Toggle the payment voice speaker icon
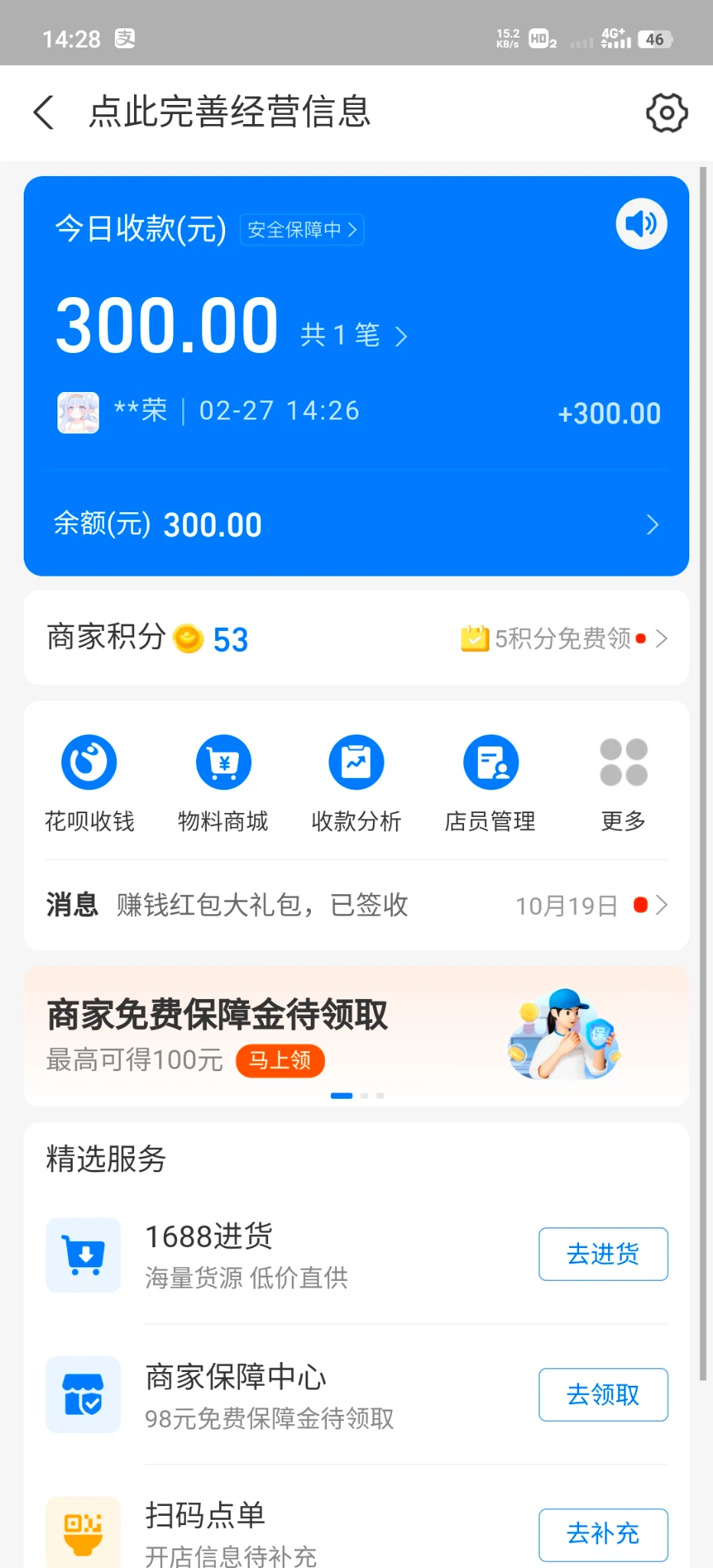The image size is (713, 1568). [641, 224]
